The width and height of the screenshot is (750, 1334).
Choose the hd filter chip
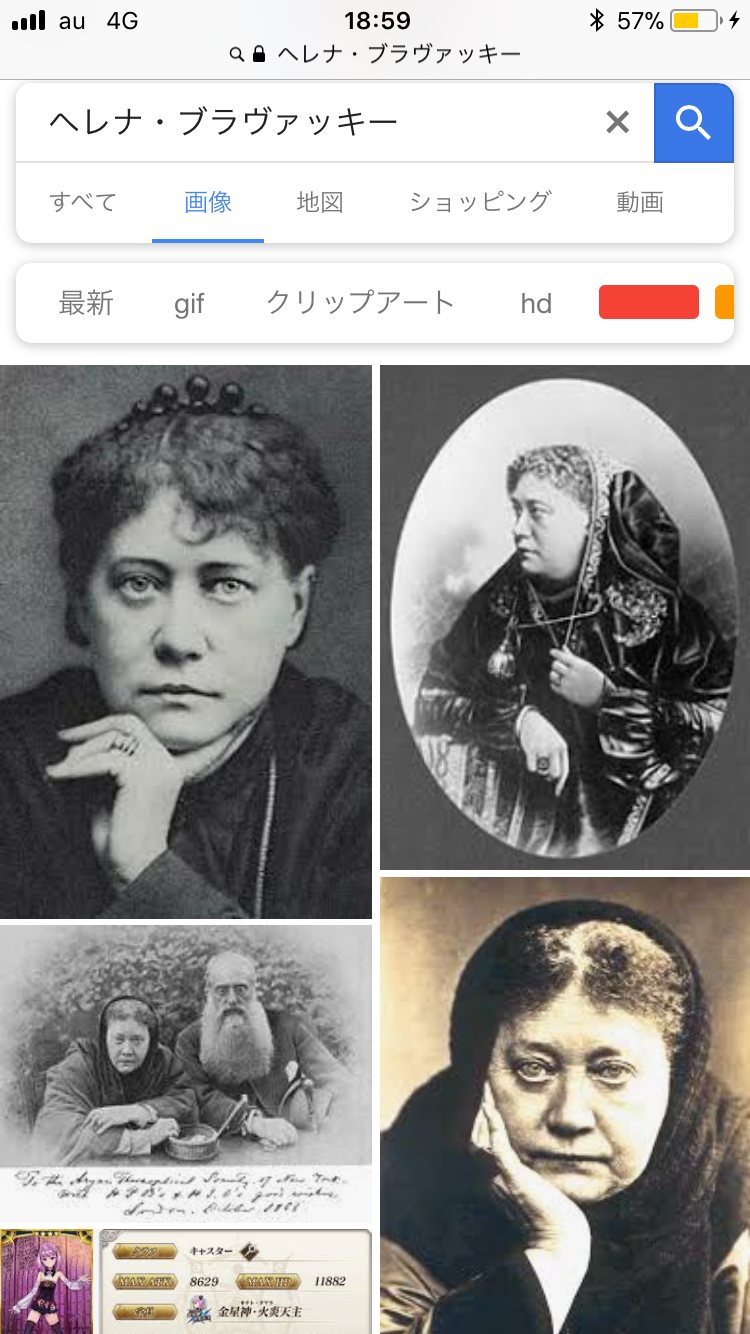[x=536, y=303]
